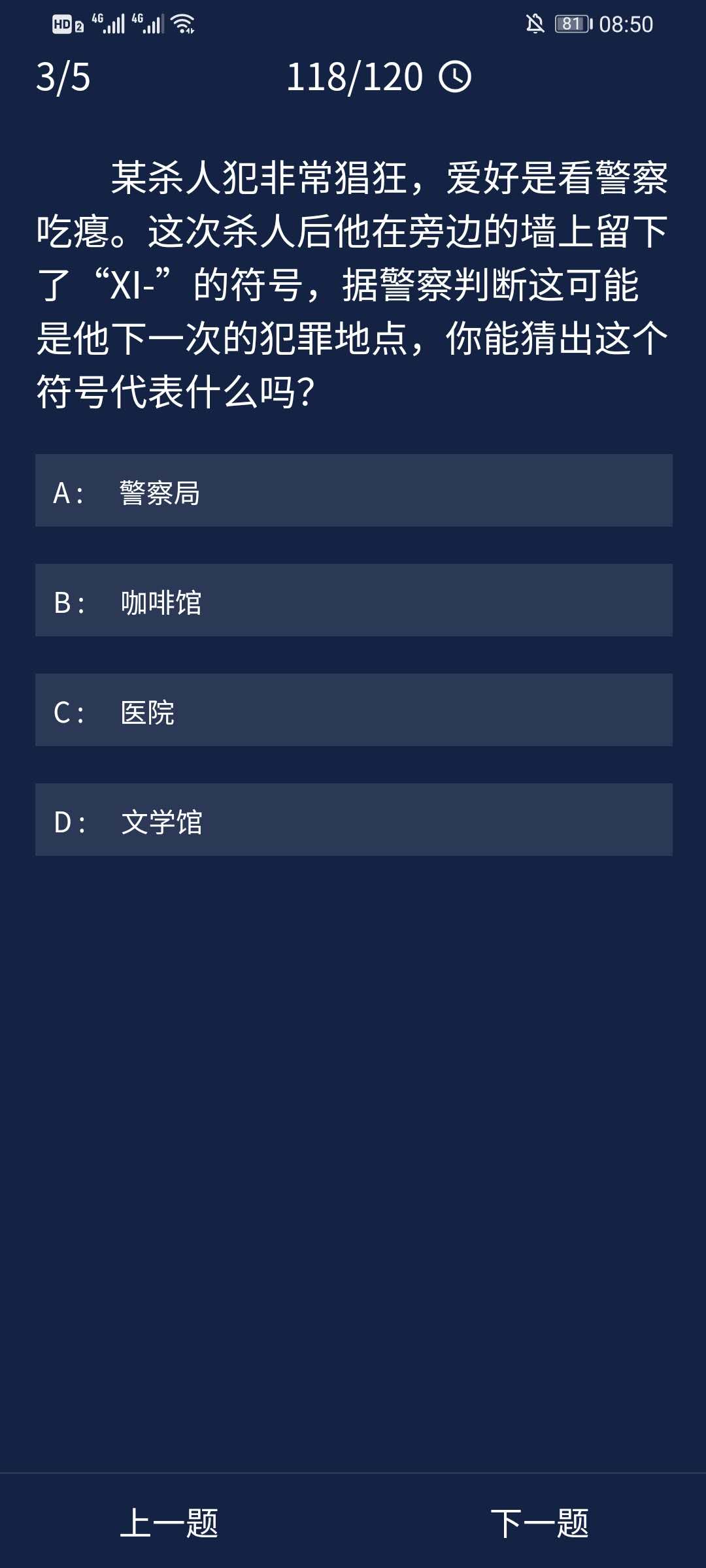
Task: Select answer A: 警察局
Action: click(353, 491)
